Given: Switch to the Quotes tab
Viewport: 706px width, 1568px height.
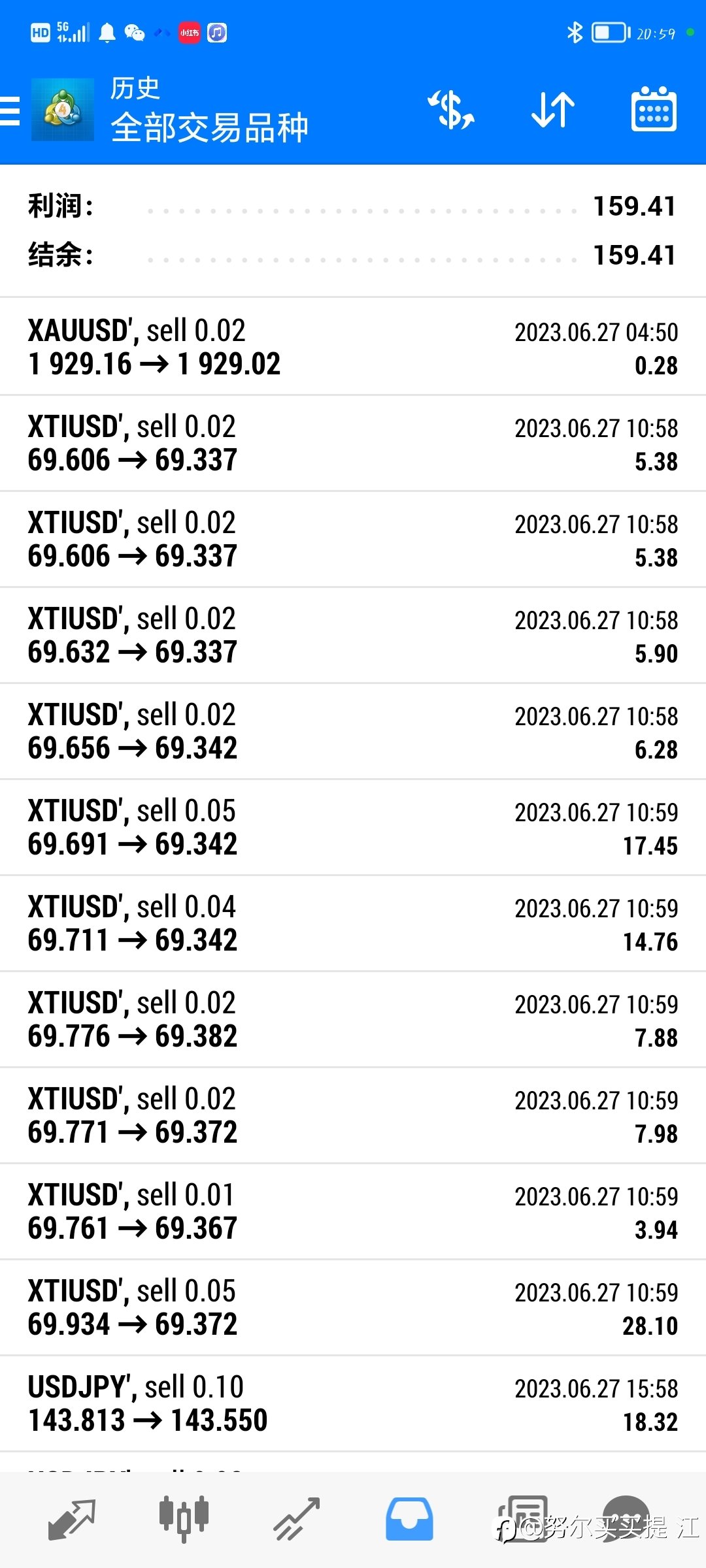Looking at the screenshot, I should point(72,1520).
